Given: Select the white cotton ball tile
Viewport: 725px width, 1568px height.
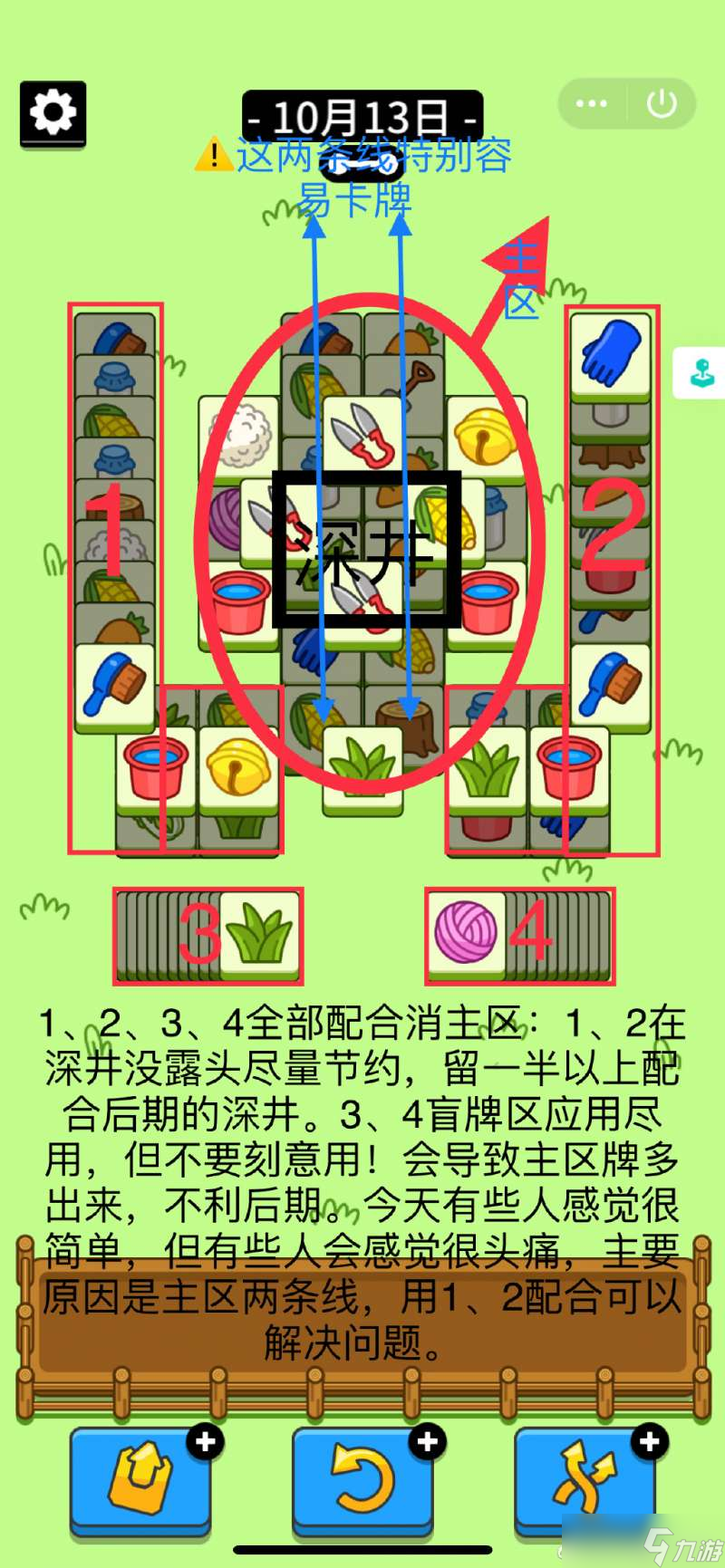Looking at the screenshot, I should (237, 435).
